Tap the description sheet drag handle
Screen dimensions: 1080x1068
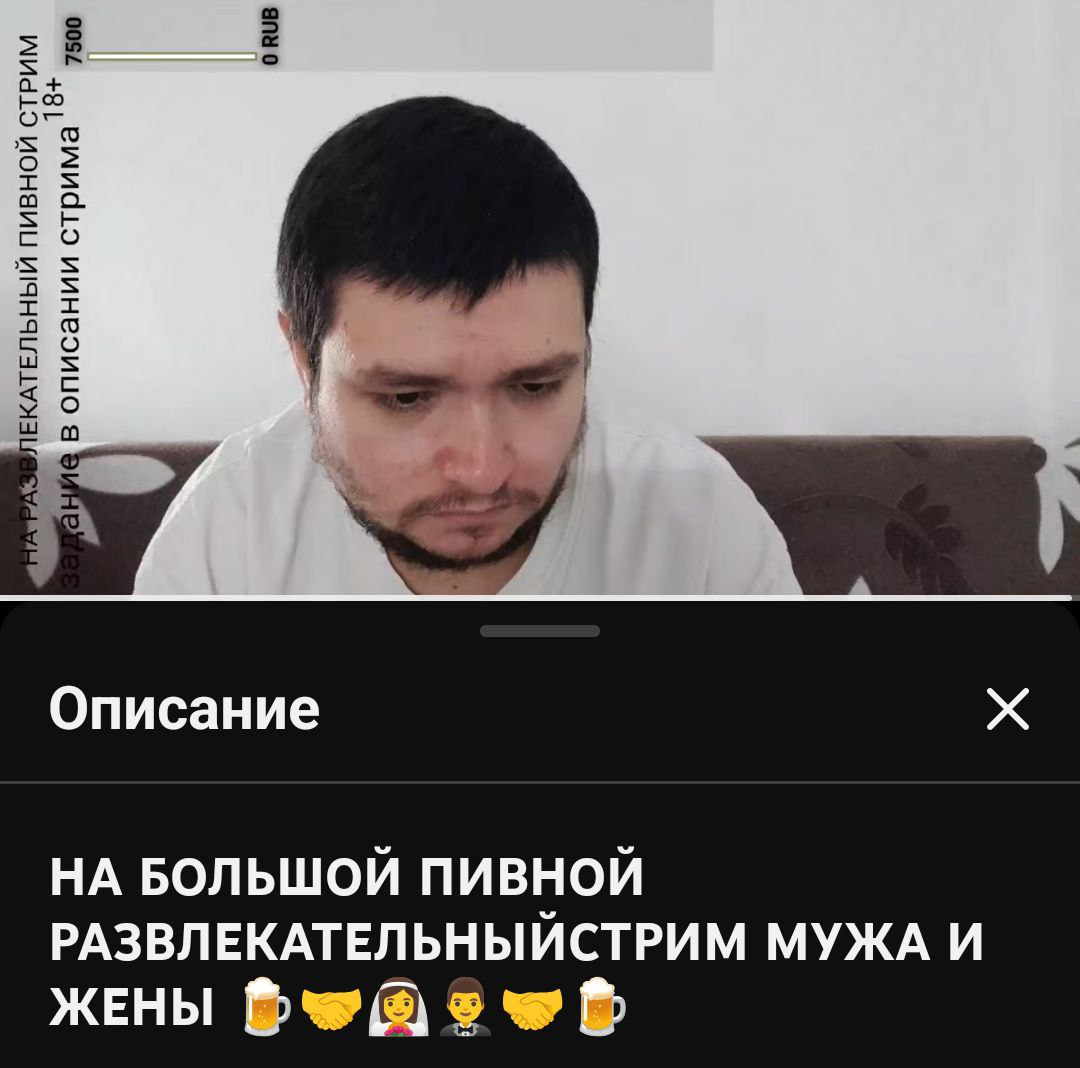click(540, 631)
